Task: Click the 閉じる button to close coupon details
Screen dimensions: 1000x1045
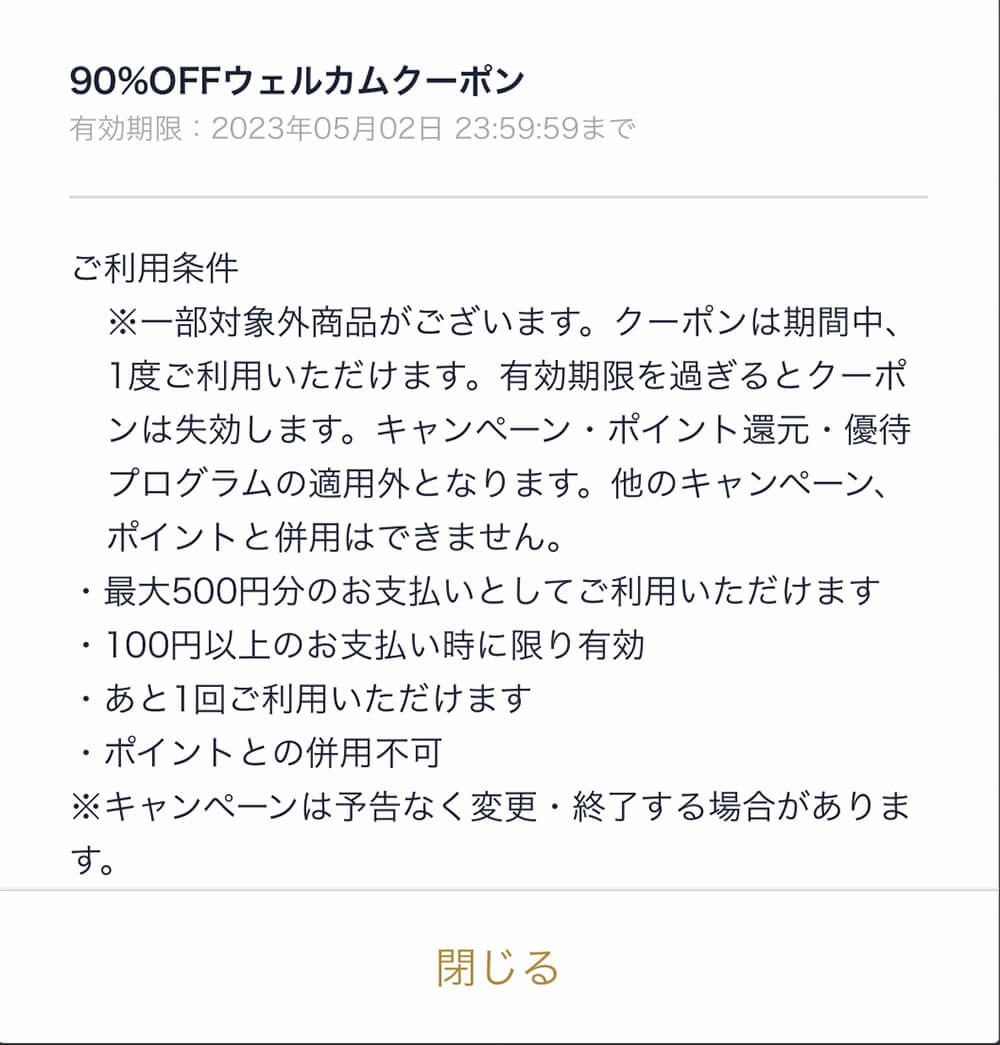Action: click(x=499, y=966)
